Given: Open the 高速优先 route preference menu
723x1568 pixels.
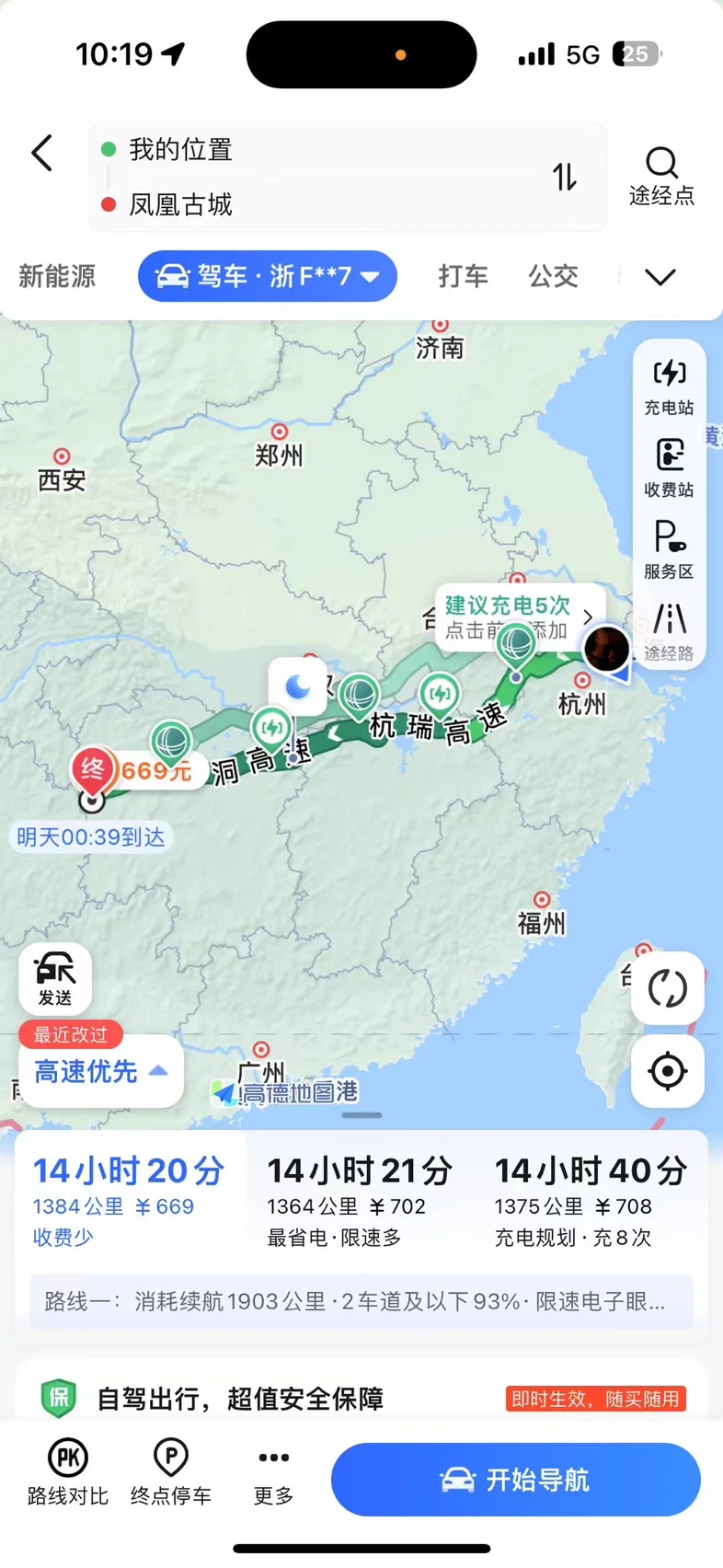Looking at the screenshot, I should [100, 1071].
